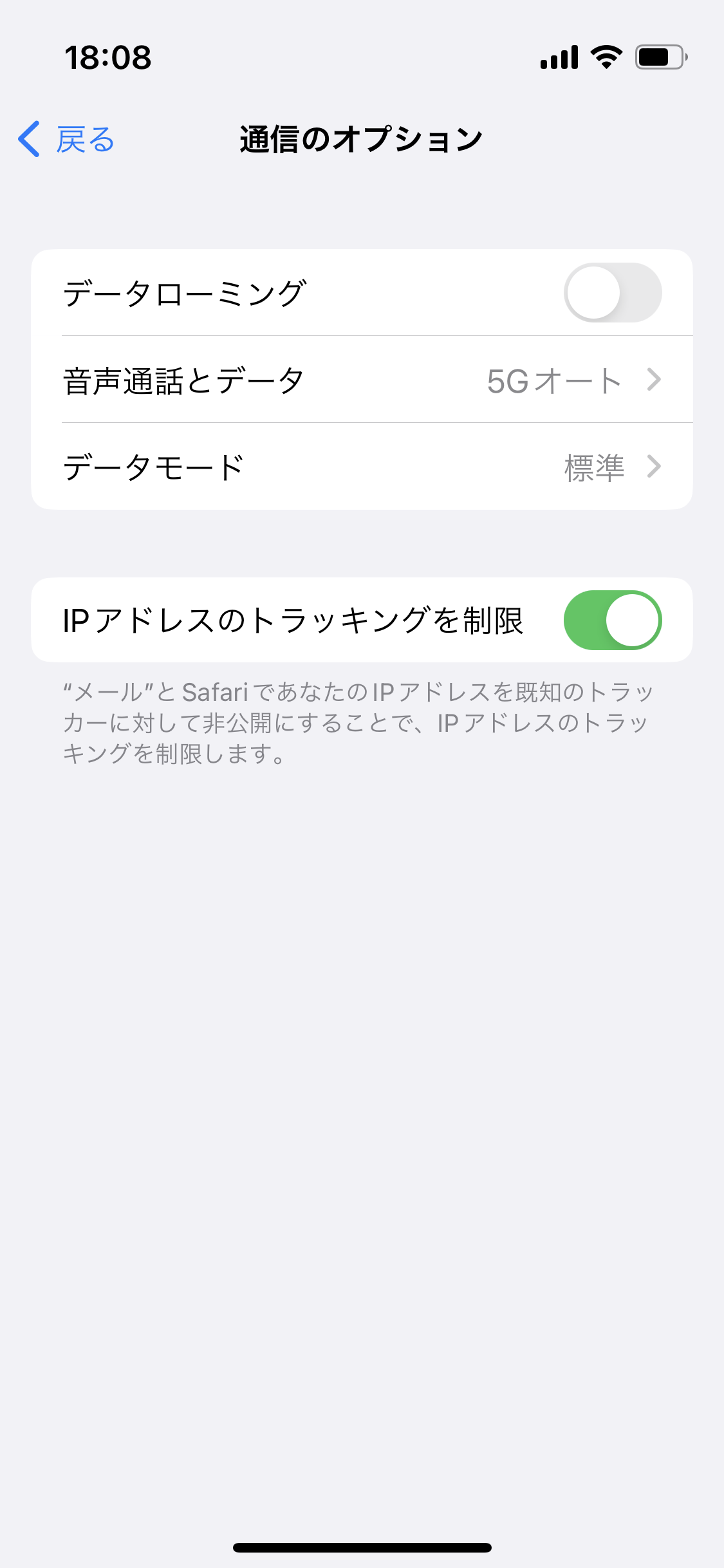Image resolution: width=724 pixels, height=1568 pixels.
Task: Turn off IPアドレスのトラッキングを制限
Action: 612,620
